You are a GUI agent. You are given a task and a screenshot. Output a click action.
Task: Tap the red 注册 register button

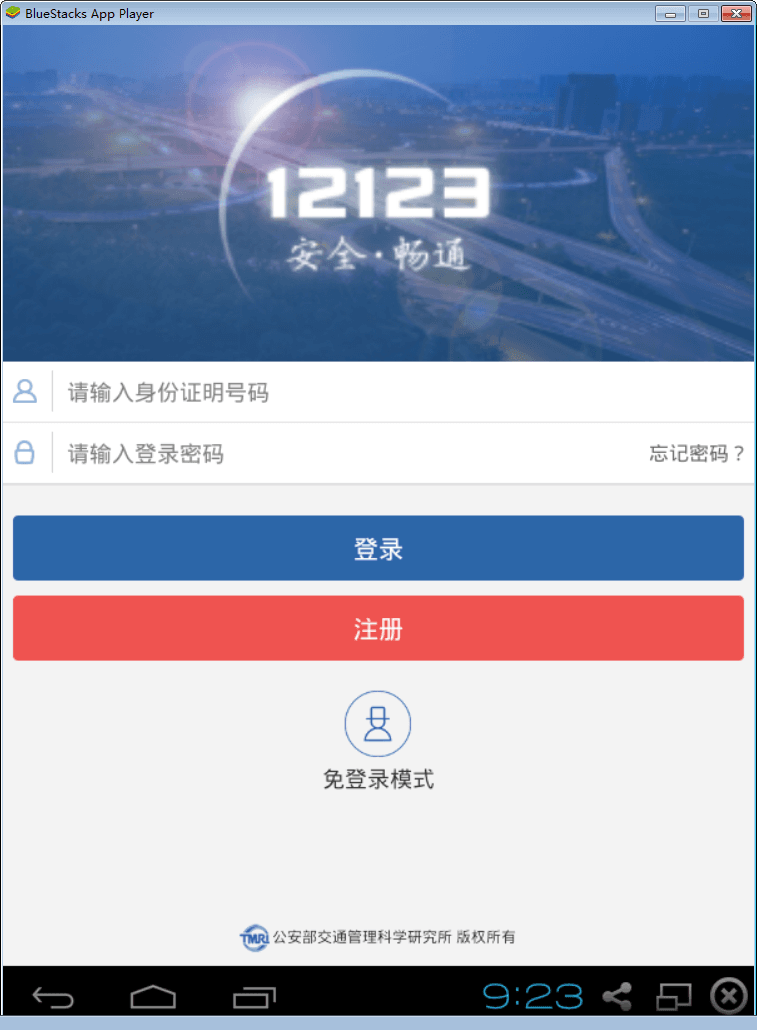(378, 629)
